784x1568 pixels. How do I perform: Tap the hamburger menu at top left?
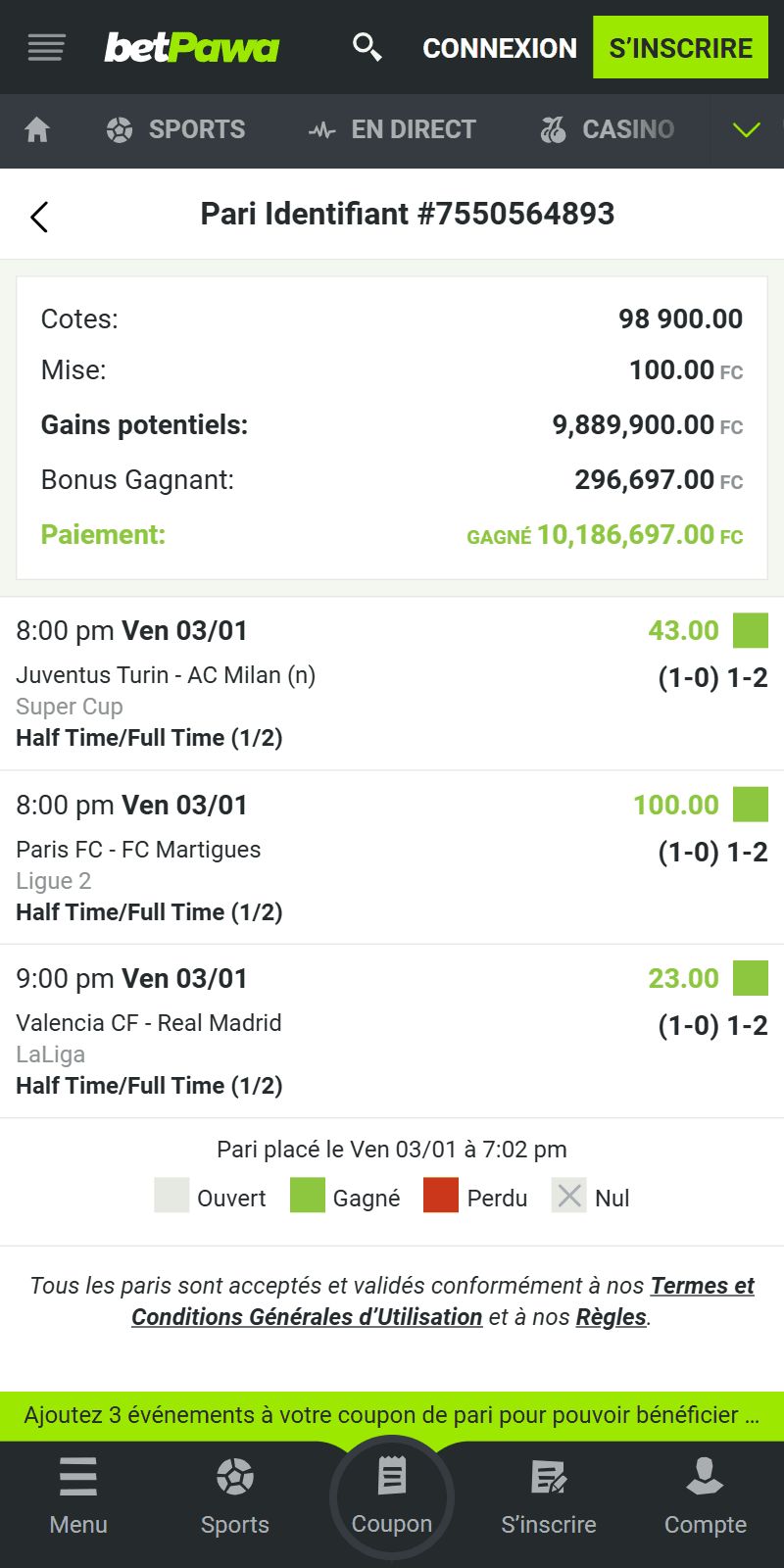point(45,46)
